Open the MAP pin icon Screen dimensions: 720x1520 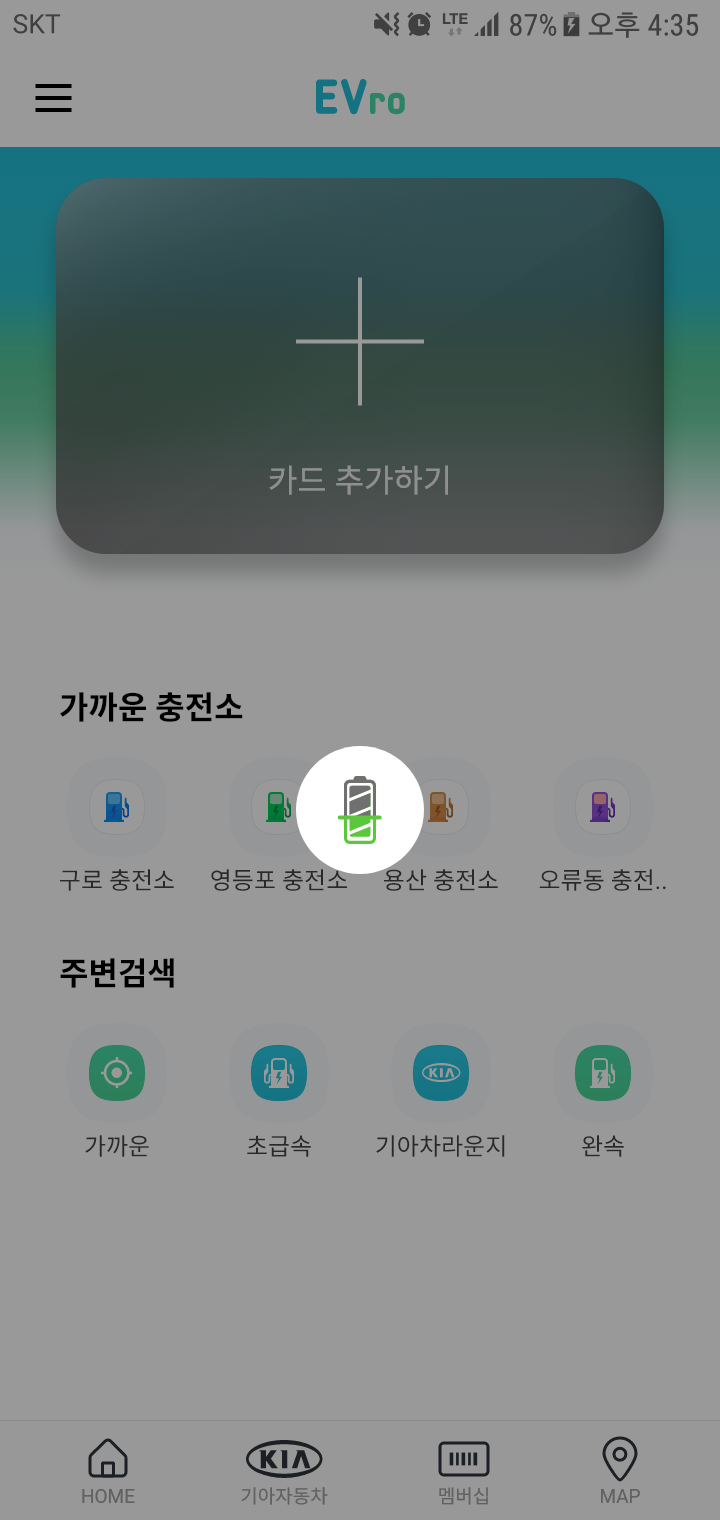(619, 1458)
